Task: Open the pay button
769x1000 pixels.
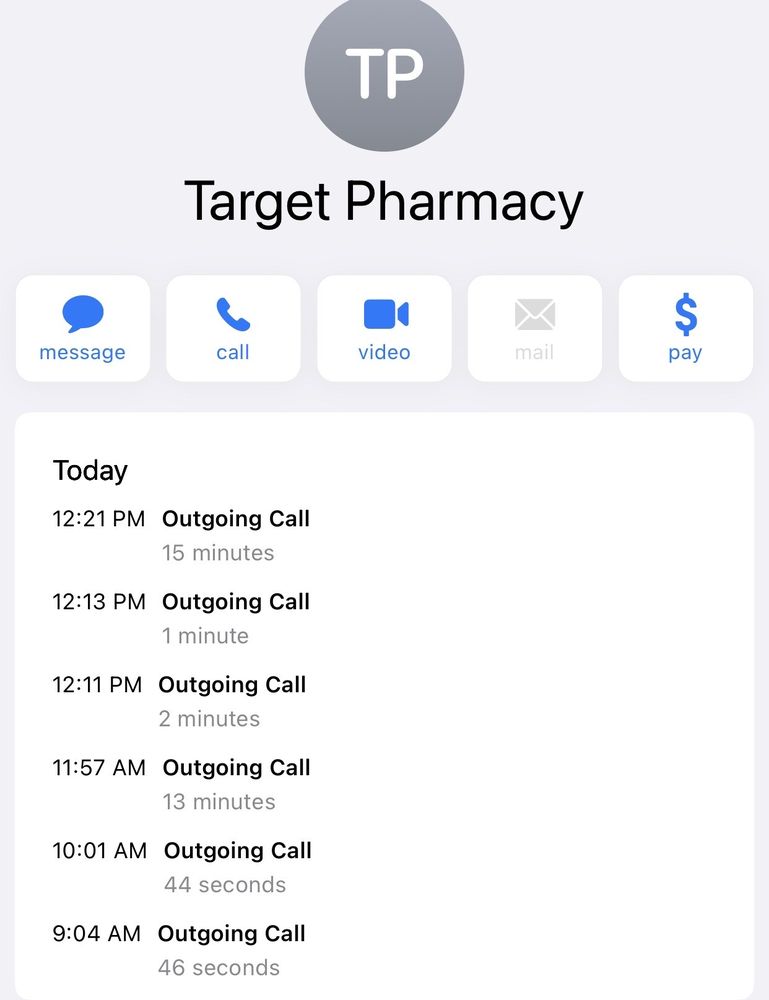Action: click(685, 328)
